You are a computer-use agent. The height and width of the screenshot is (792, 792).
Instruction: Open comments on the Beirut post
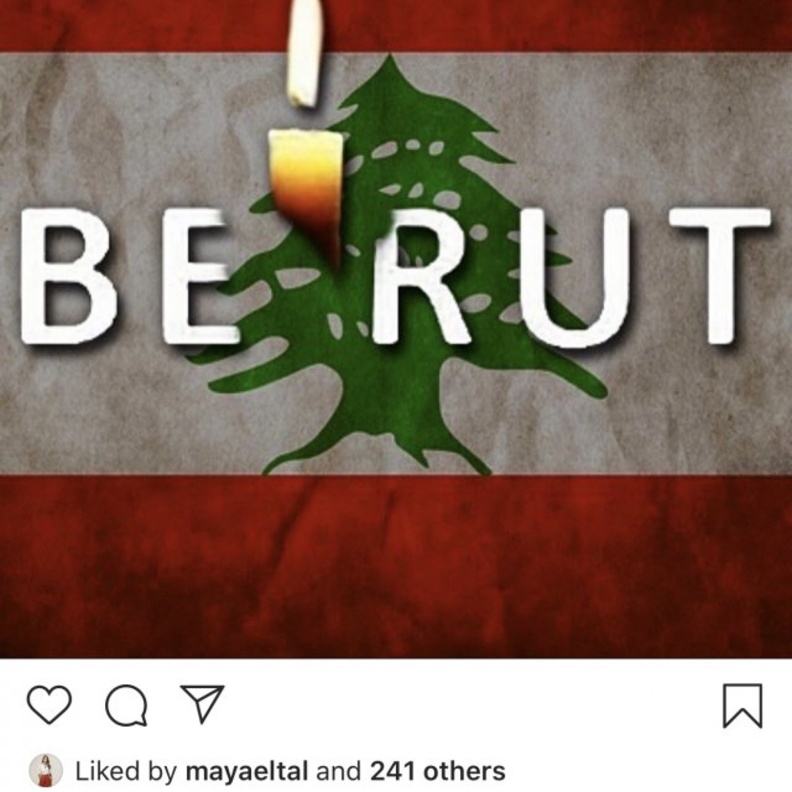point(126,706)
